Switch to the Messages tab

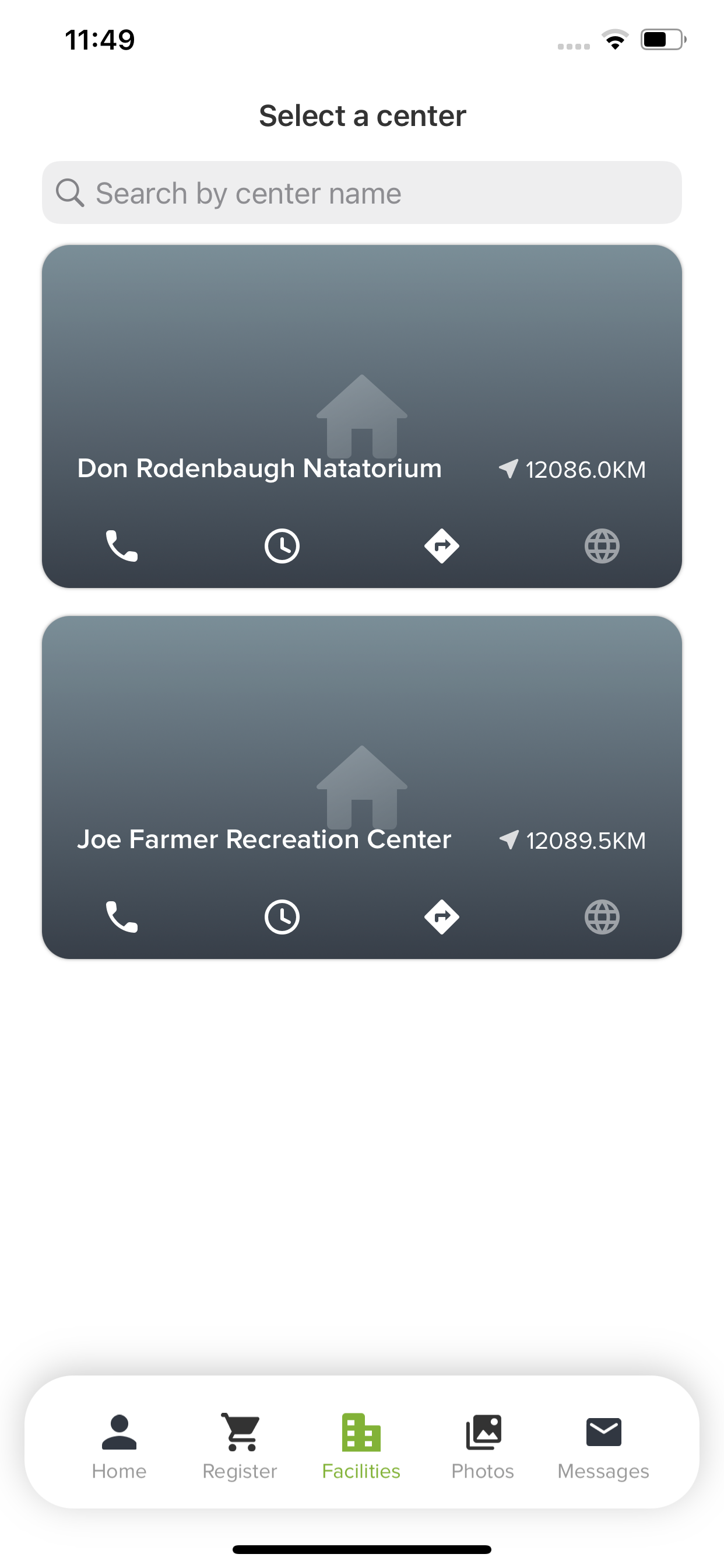603,1447
